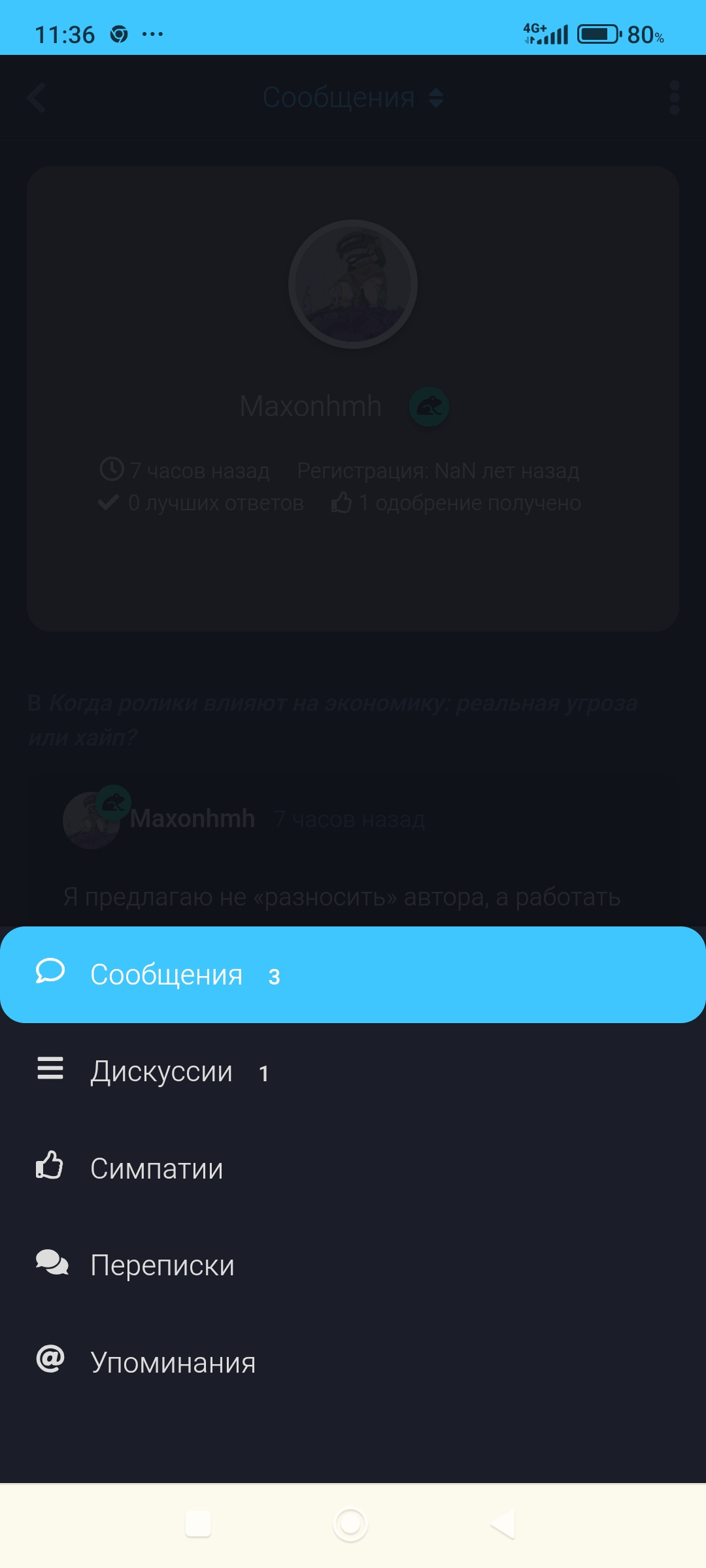This screenshot has width=706, height=1568.
Task: Go to the home screen
Action: 350,1524
